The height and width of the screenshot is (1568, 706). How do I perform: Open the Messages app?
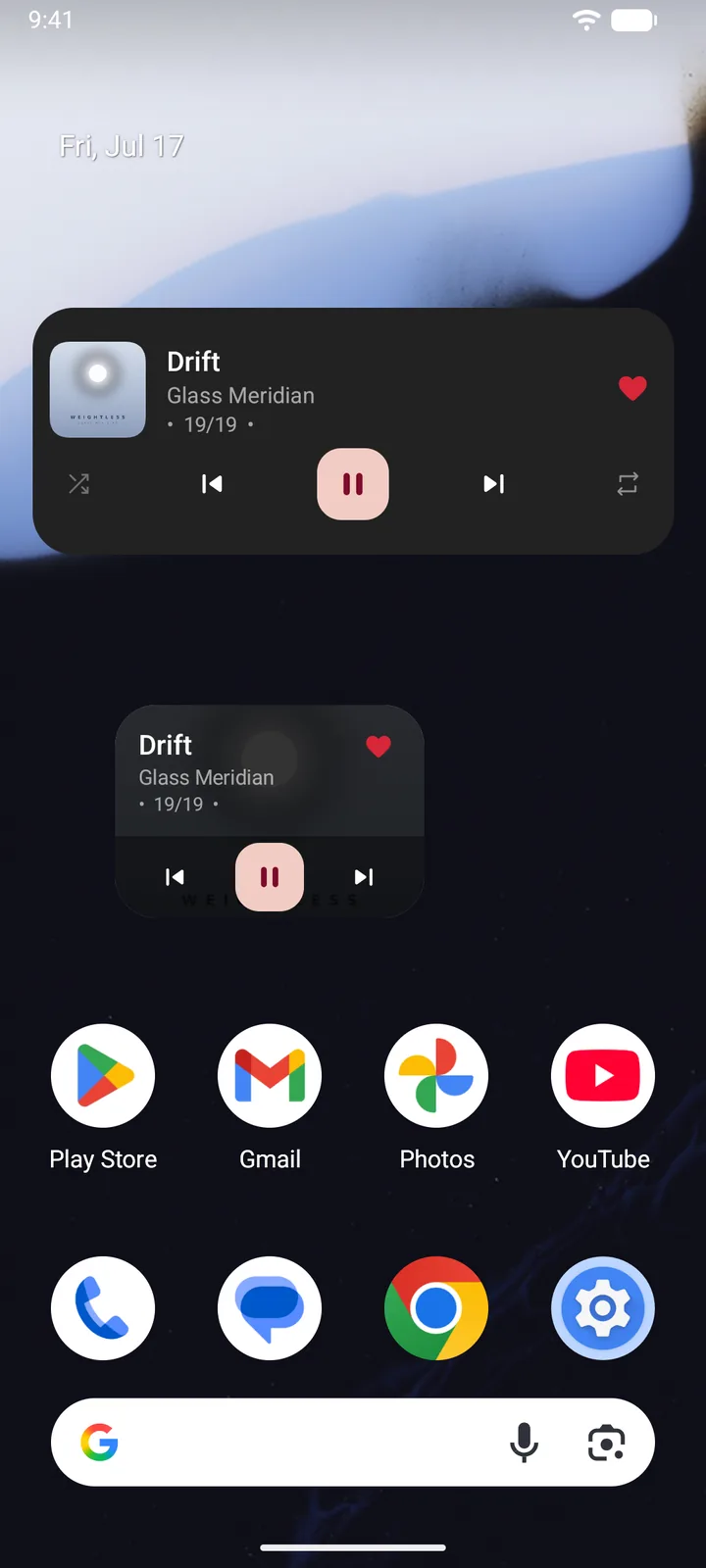coord(270,1308)
